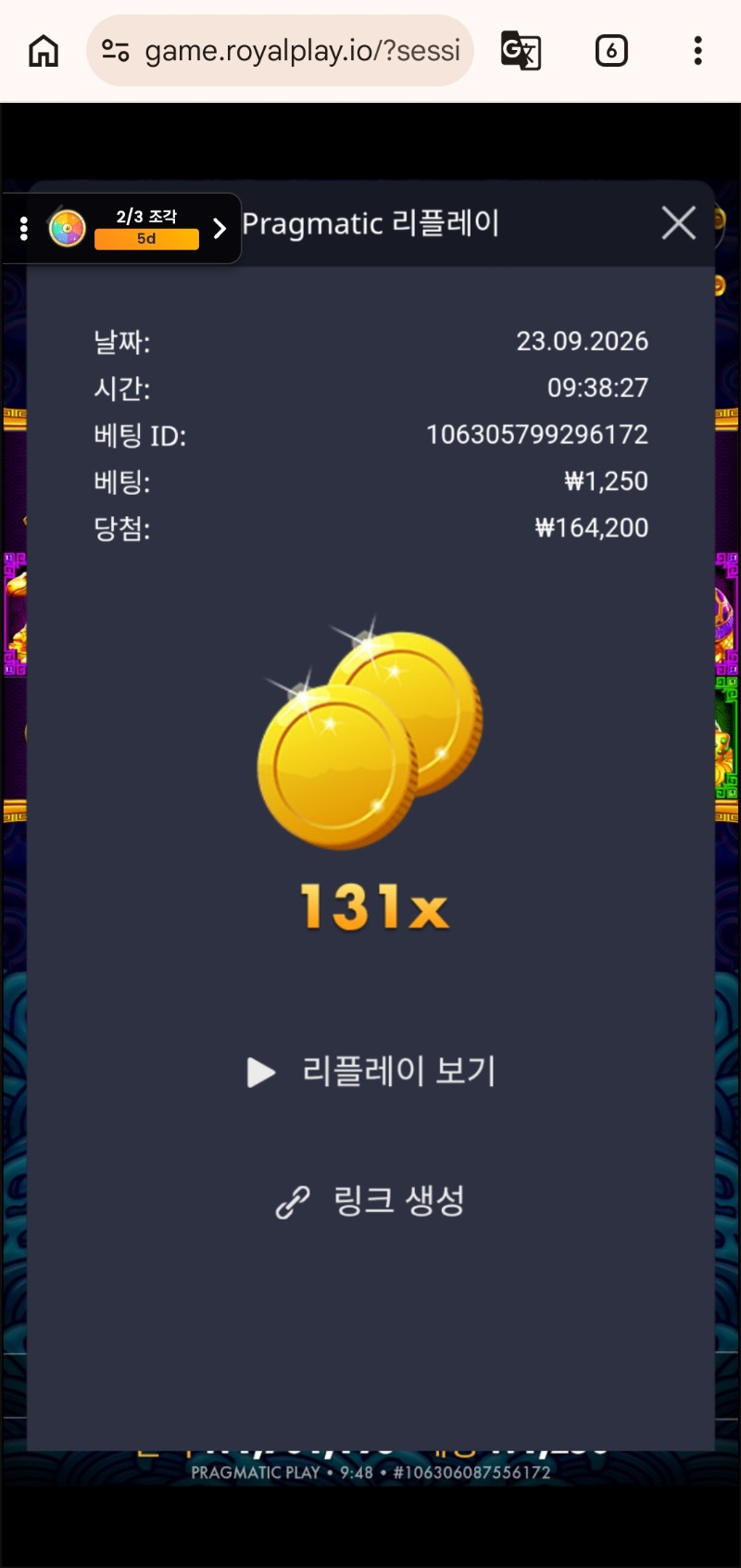Open the three-dot handle on the floating widget
Viewport: 741px width, 1568px height.
pyautogui.click(x=24, y=228)
